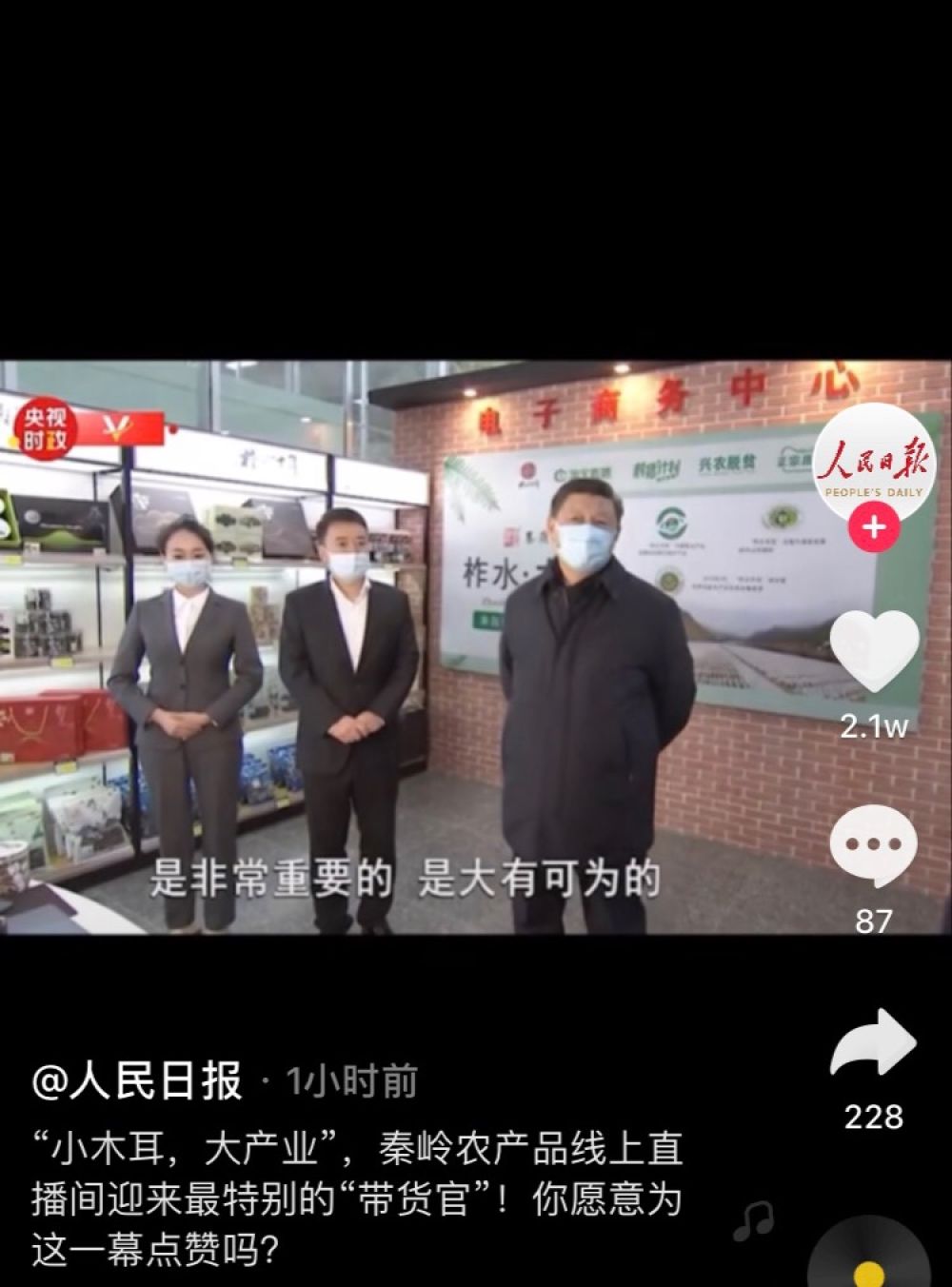Tap the 电子商务中心 banner in the video
The height and width of the screenshot is (1287, 952).
coord(666,397)
